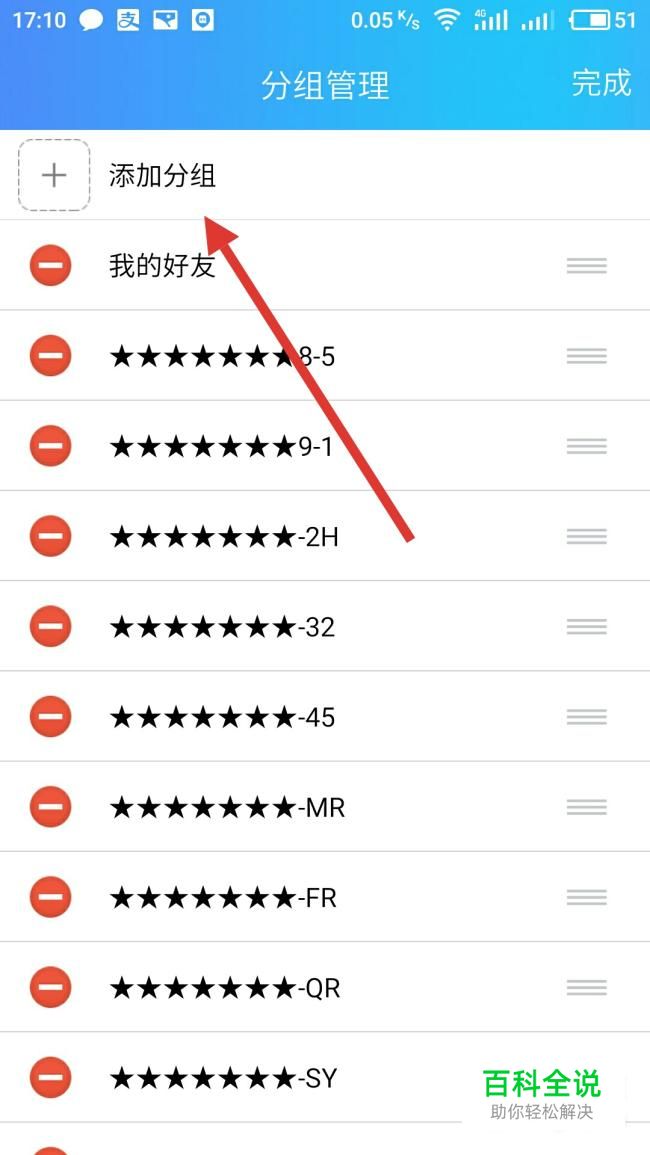Image resolution: width=650 pixels, height=1155 pixels.
Task: Remove the group ending in 9-1
Action: 50,446
